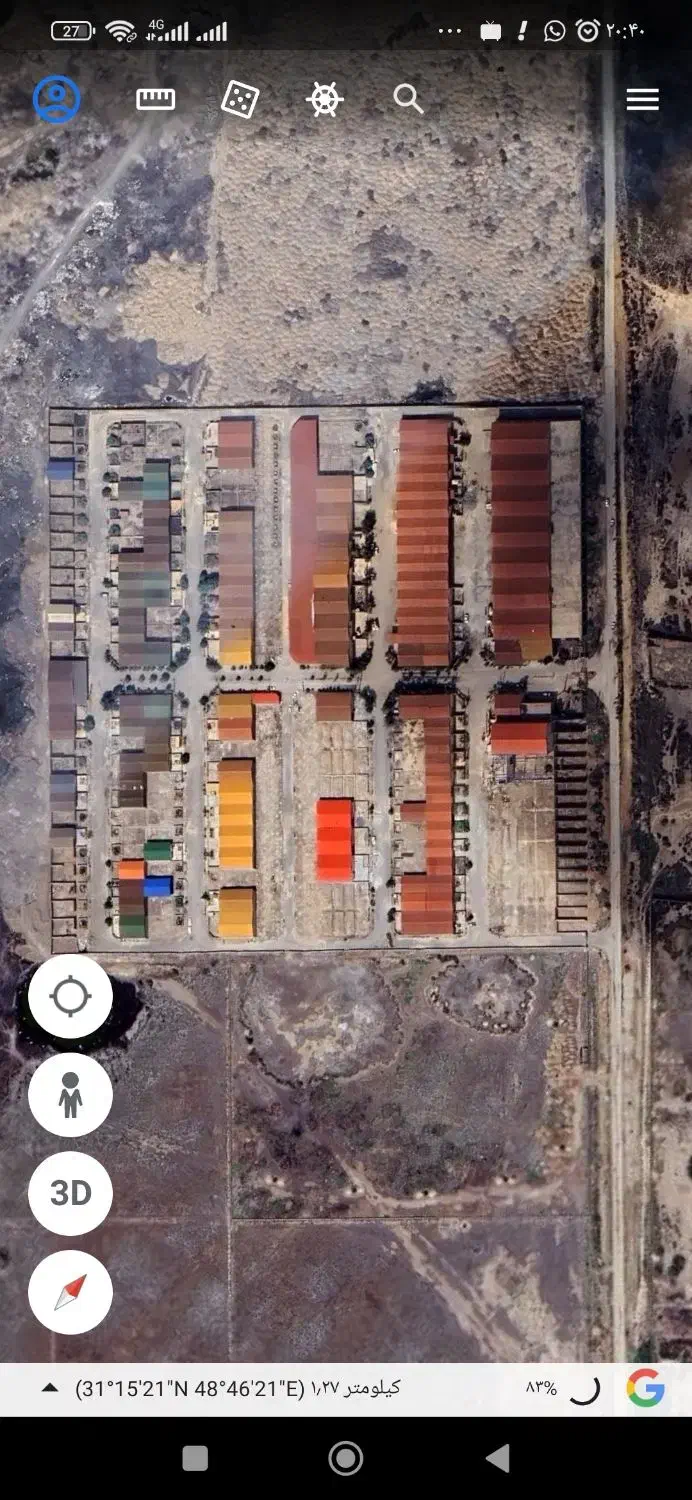Select the ruler measure tool
Screen dimensions: 692x1500
tap(155, 99)
